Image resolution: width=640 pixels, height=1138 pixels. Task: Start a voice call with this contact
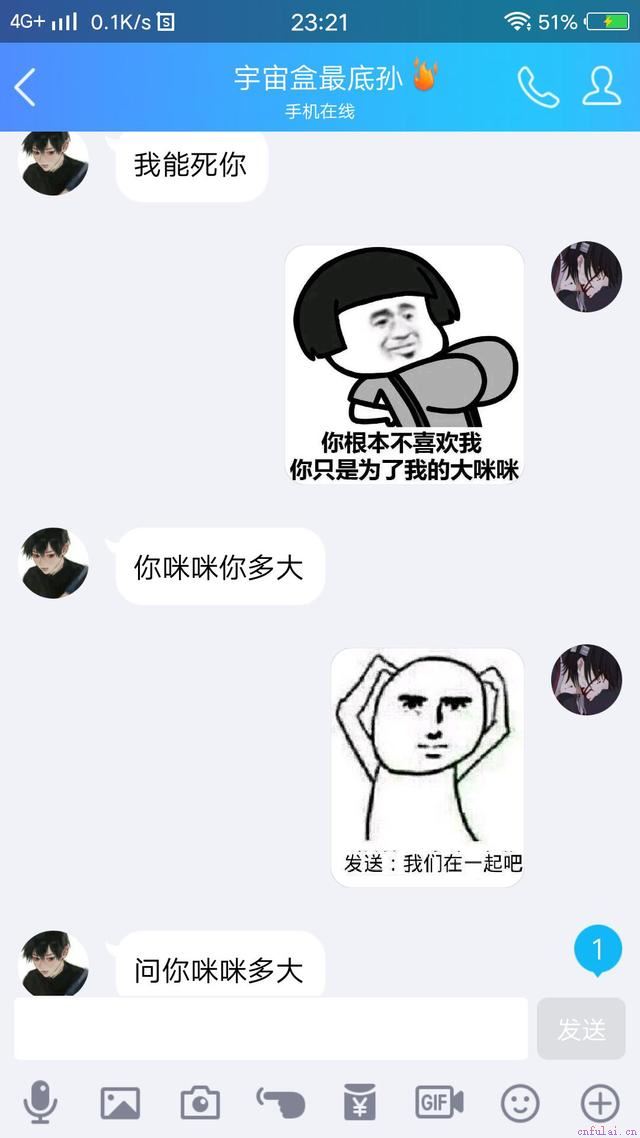click(x=537, y=88)
